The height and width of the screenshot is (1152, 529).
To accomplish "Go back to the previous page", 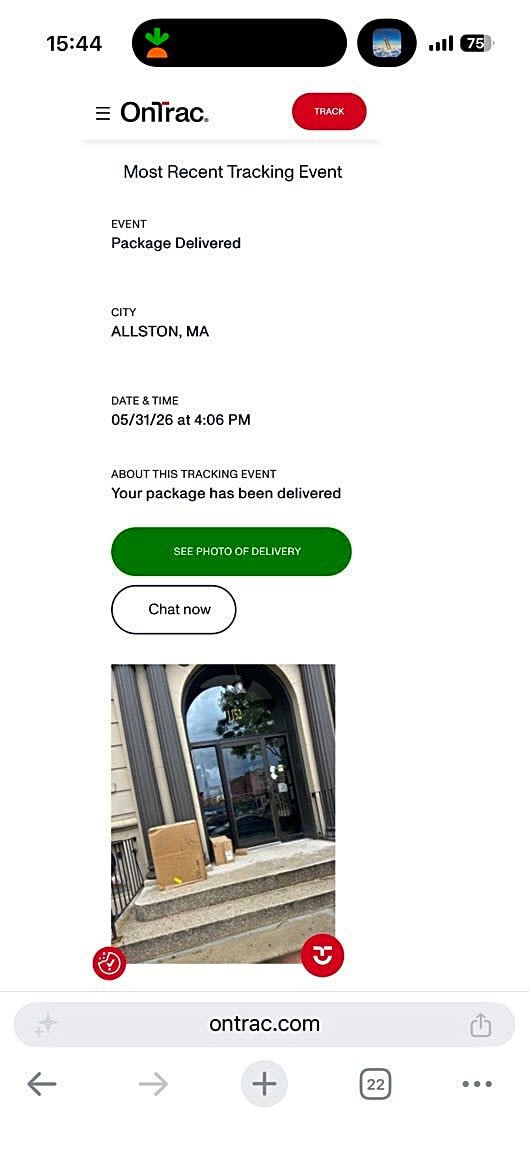I will pyautogui.click(x=42, y=1084).
